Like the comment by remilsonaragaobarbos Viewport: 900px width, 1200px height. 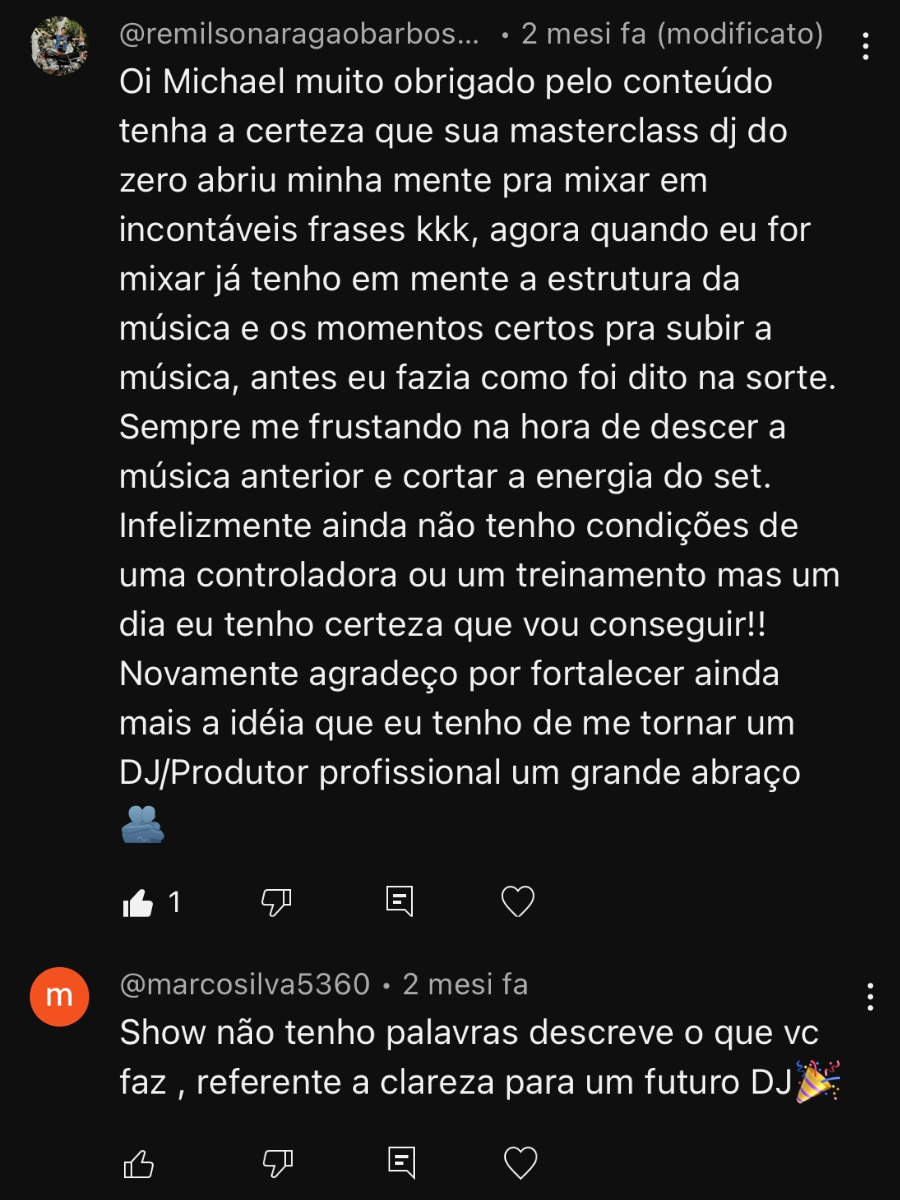138,903
